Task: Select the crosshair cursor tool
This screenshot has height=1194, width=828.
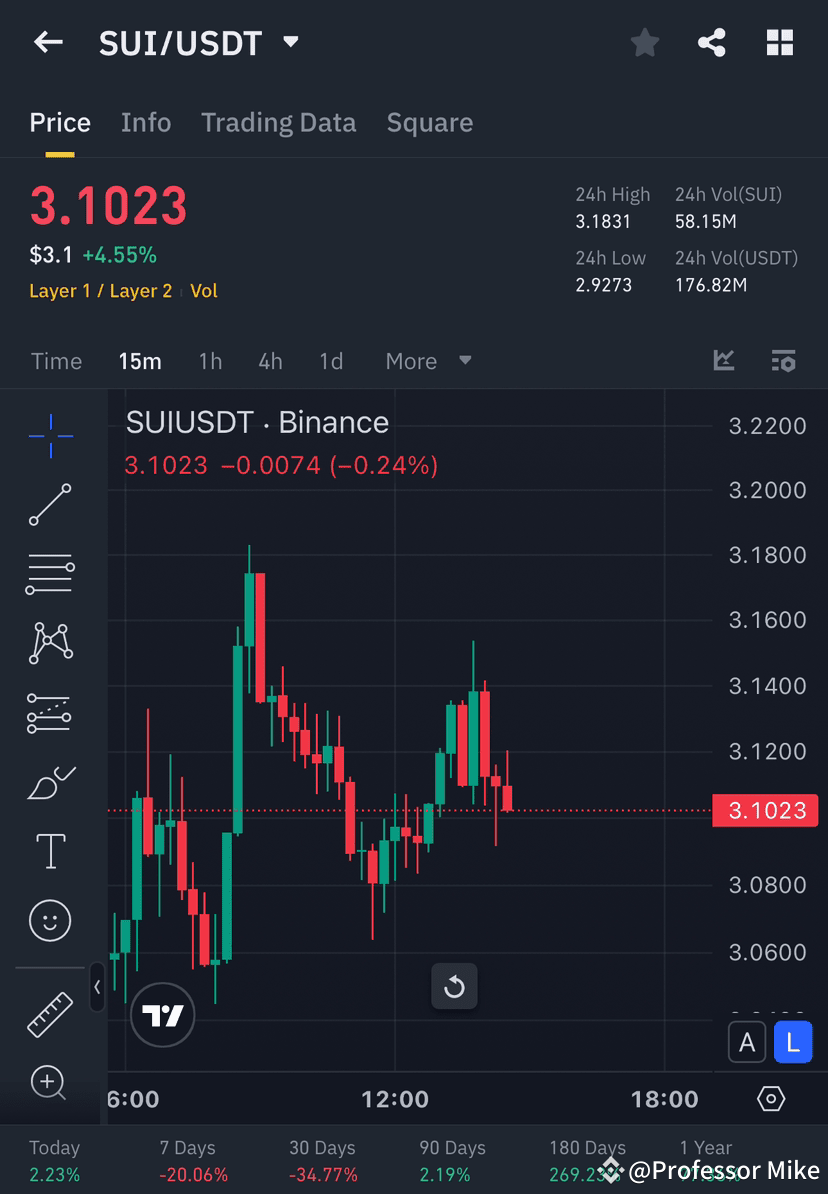Action: (x=50, y=435)
